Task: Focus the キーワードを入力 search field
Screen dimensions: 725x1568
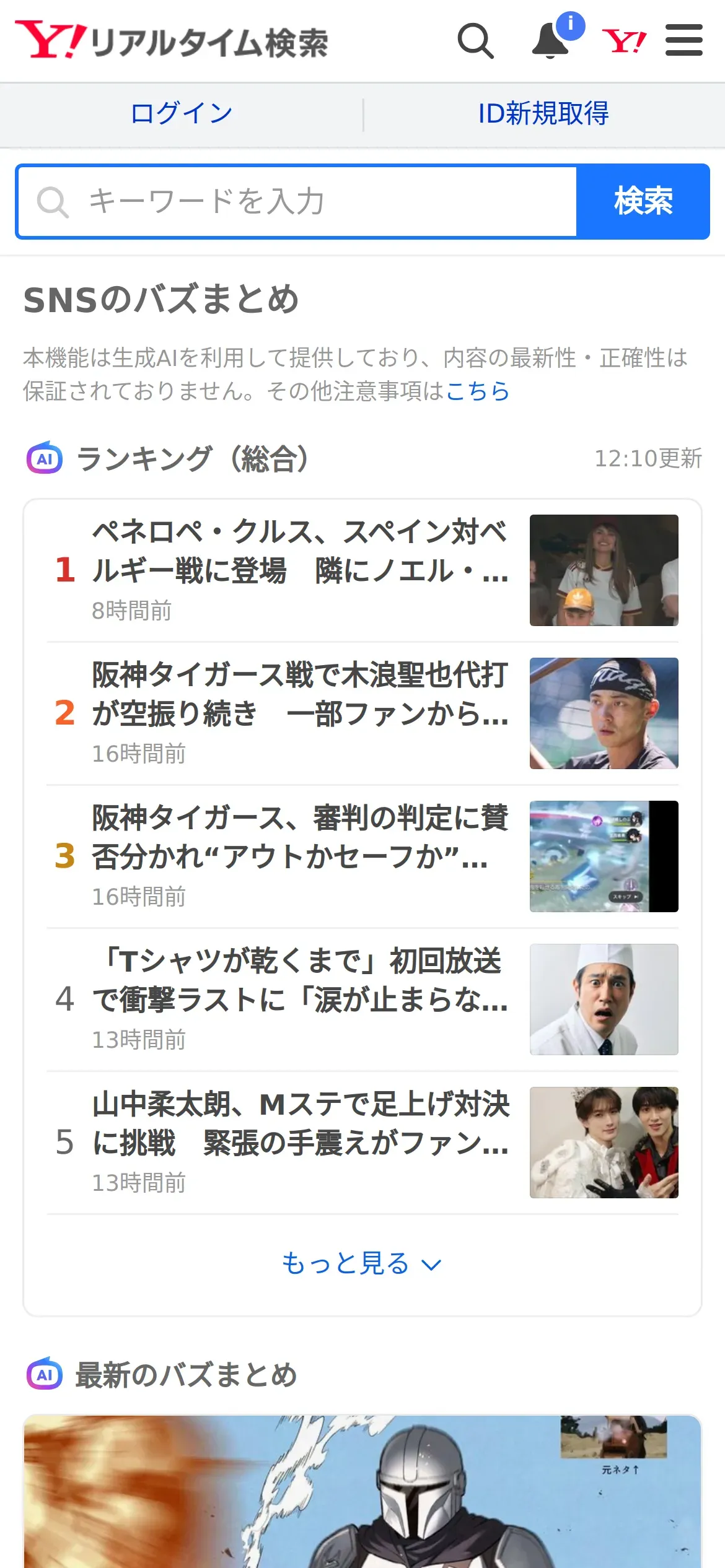Action: pos(297,201)
